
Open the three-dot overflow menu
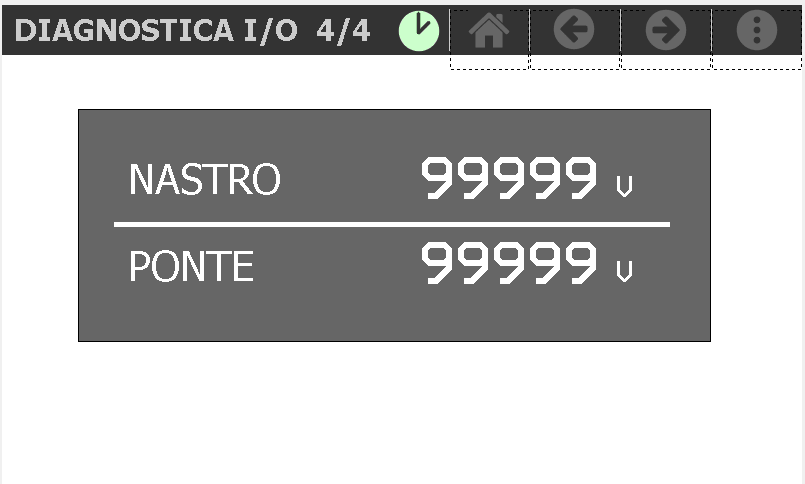[x=756, y=32]
